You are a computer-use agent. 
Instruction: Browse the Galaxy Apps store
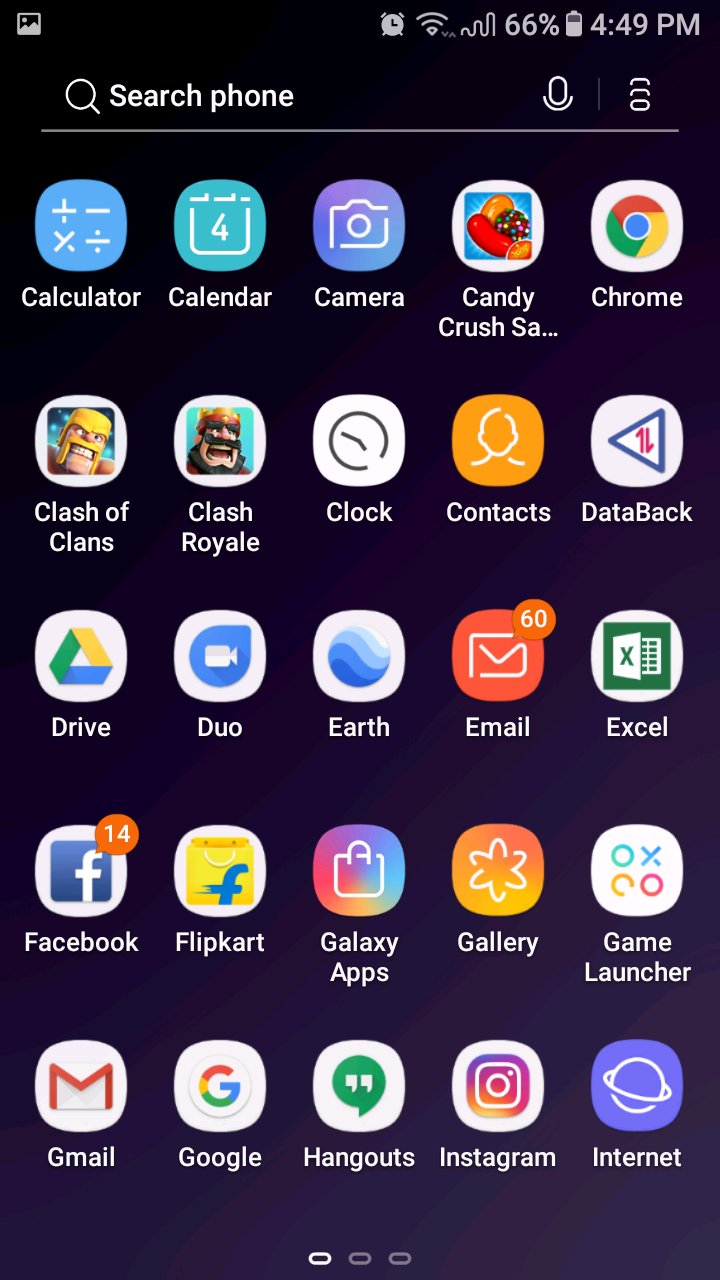(358, 870)
